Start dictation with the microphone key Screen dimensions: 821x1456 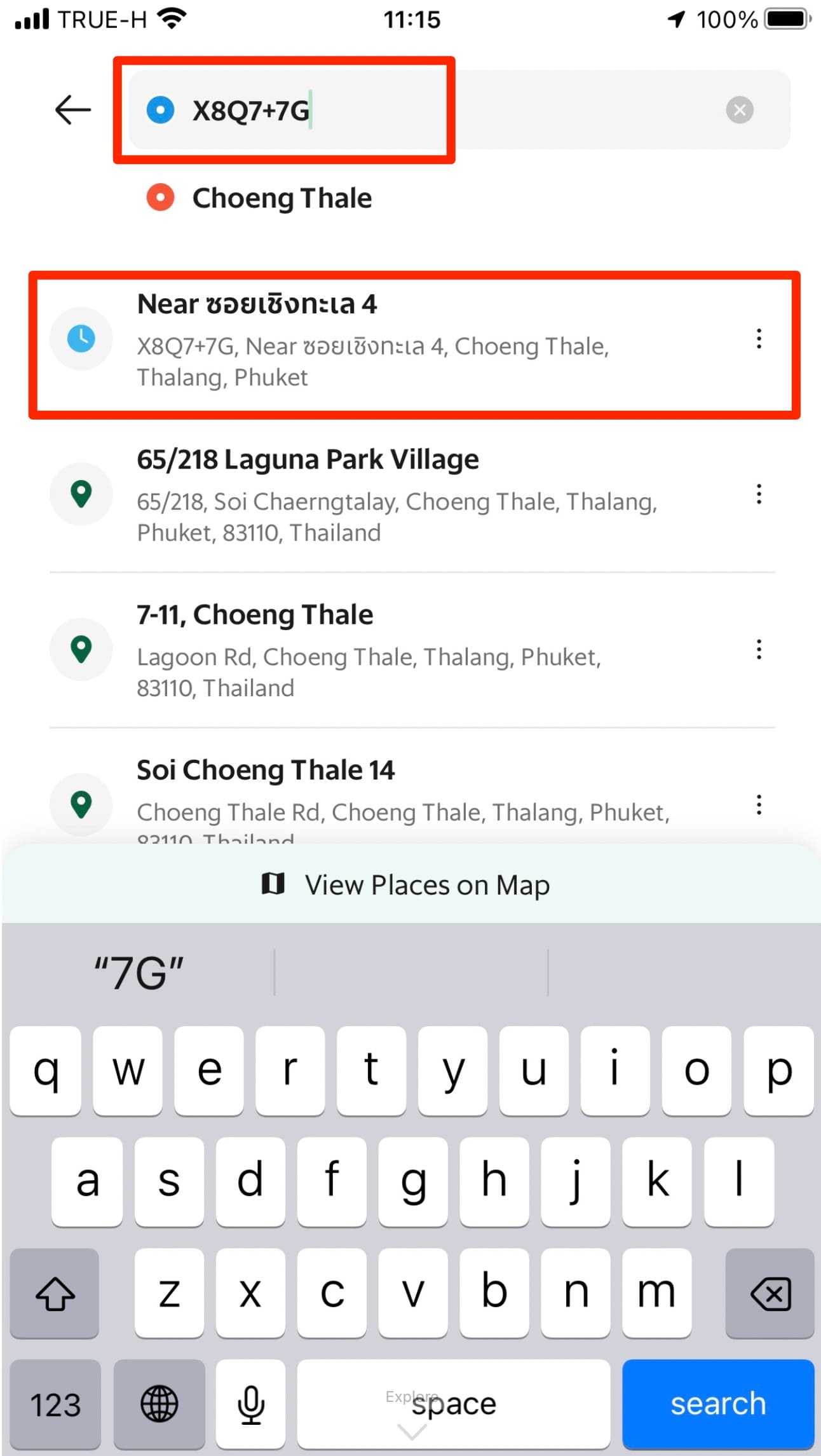coord(250,1403)
